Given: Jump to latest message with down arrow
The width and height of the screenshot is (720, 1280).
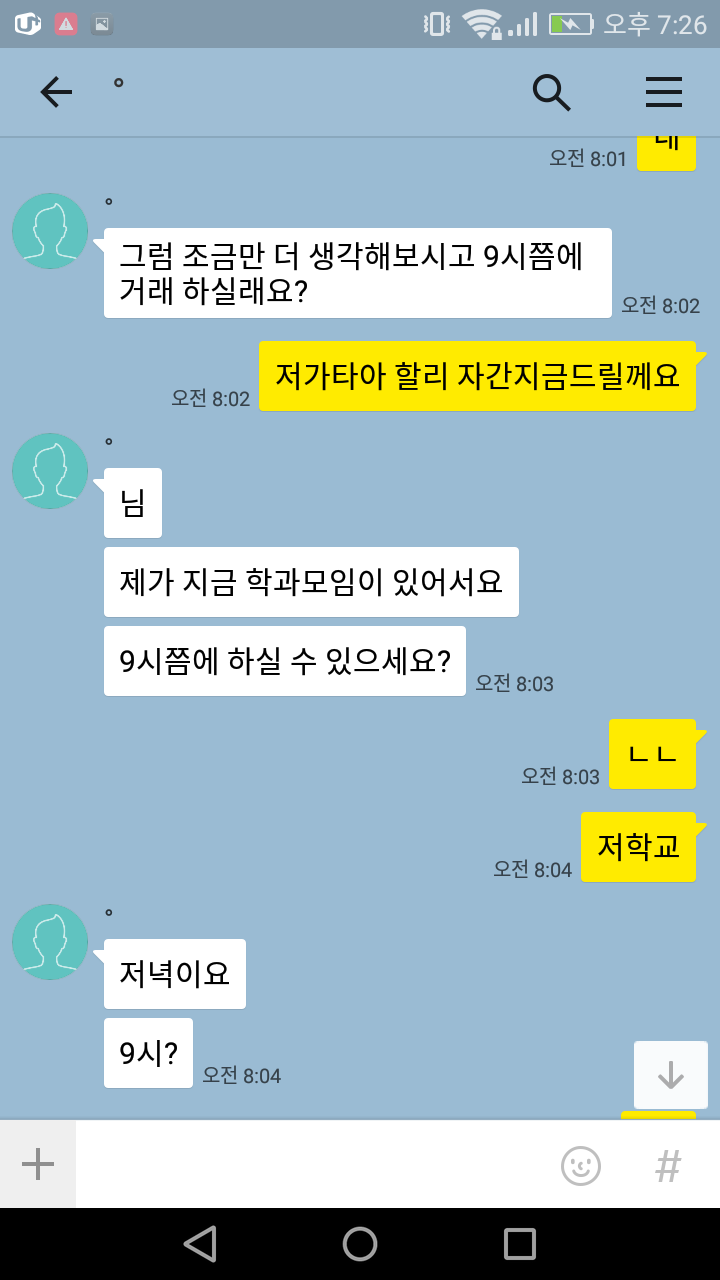Looking at the screenshot, I should 670,1075.
